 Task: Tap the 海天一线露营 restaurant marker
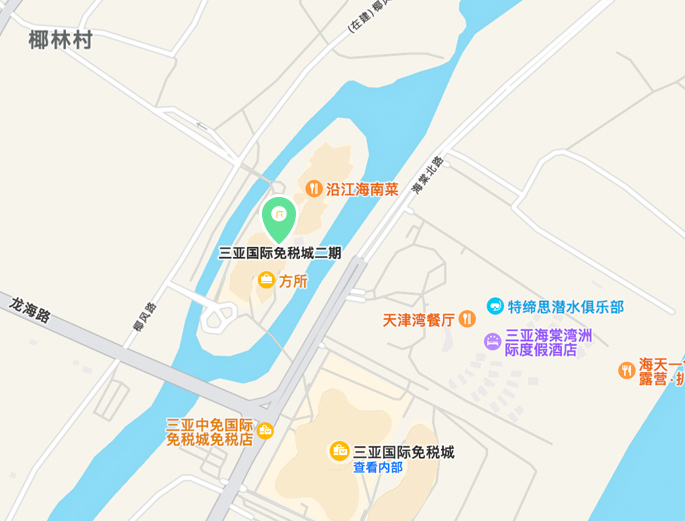click(626, 370)
